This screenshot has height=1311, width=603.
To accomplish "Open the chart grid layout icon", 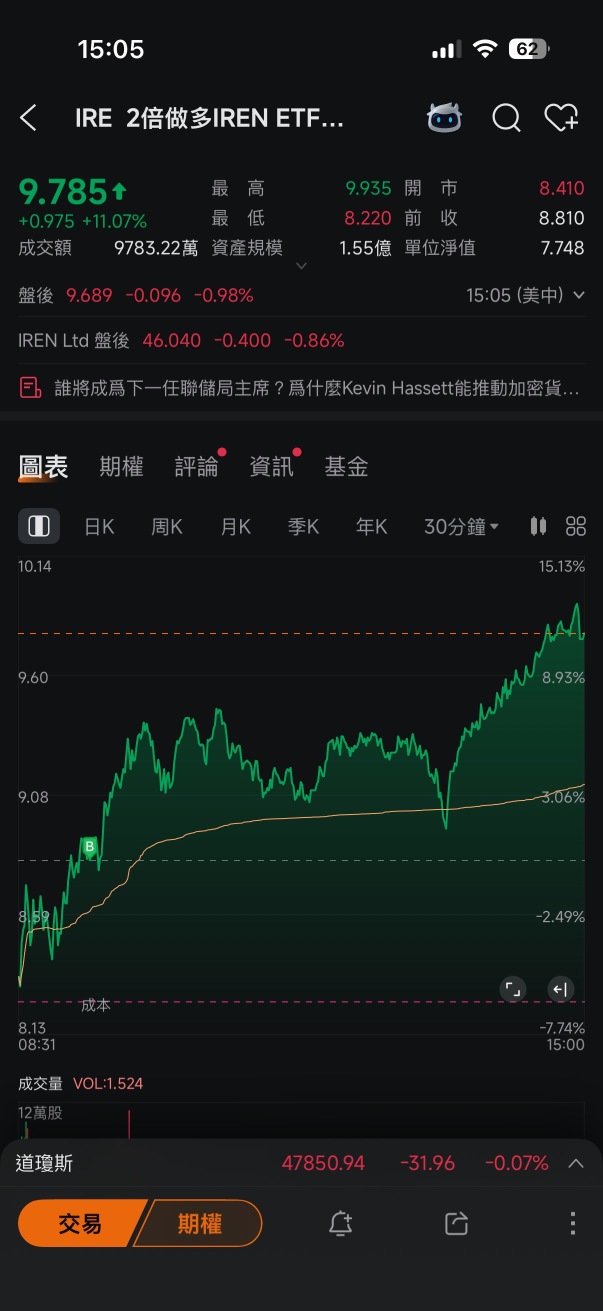I will [576, 526].
